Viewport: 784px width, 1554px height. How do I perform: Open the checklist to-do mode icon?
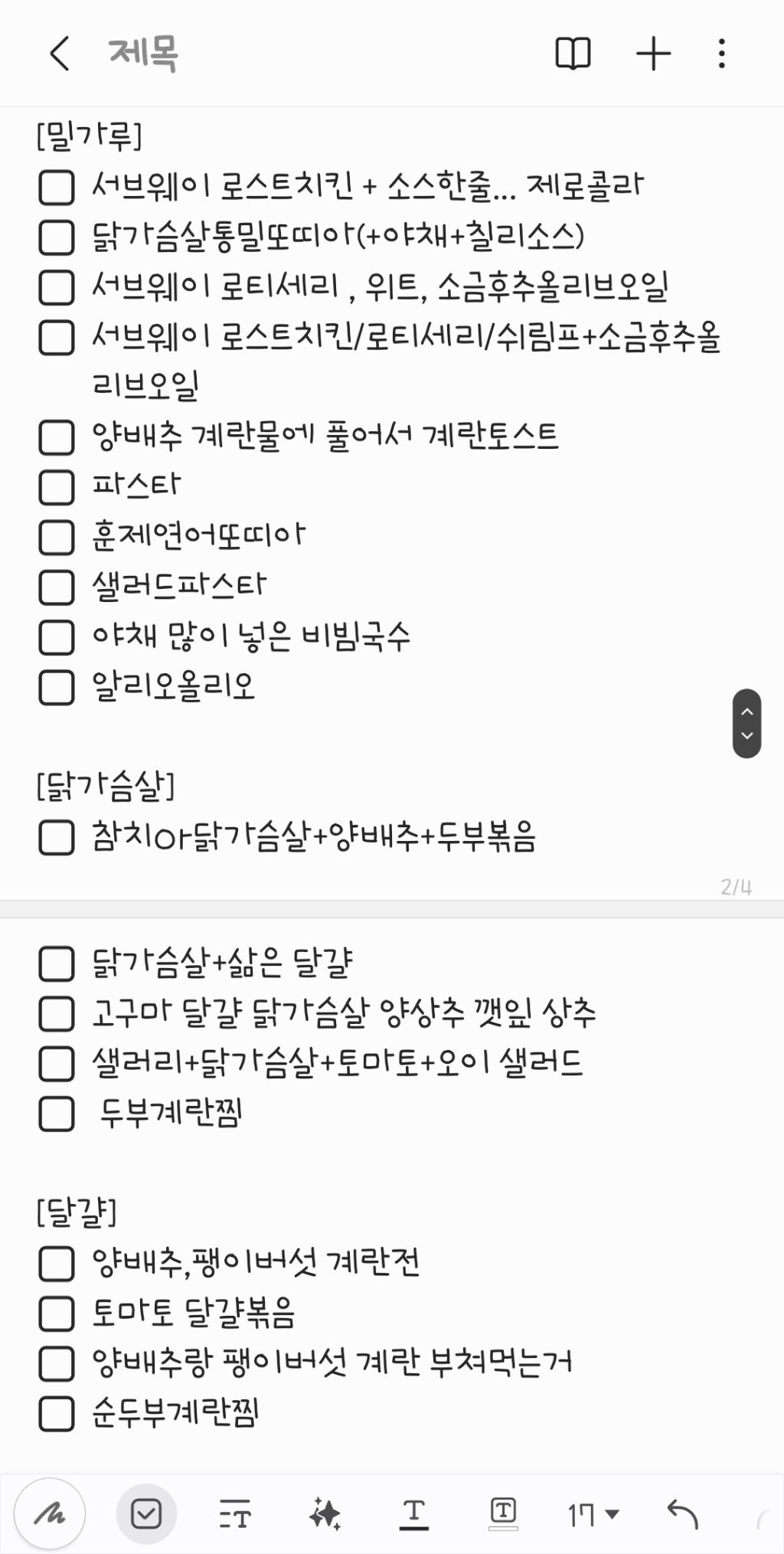[x=147, y=1513]
